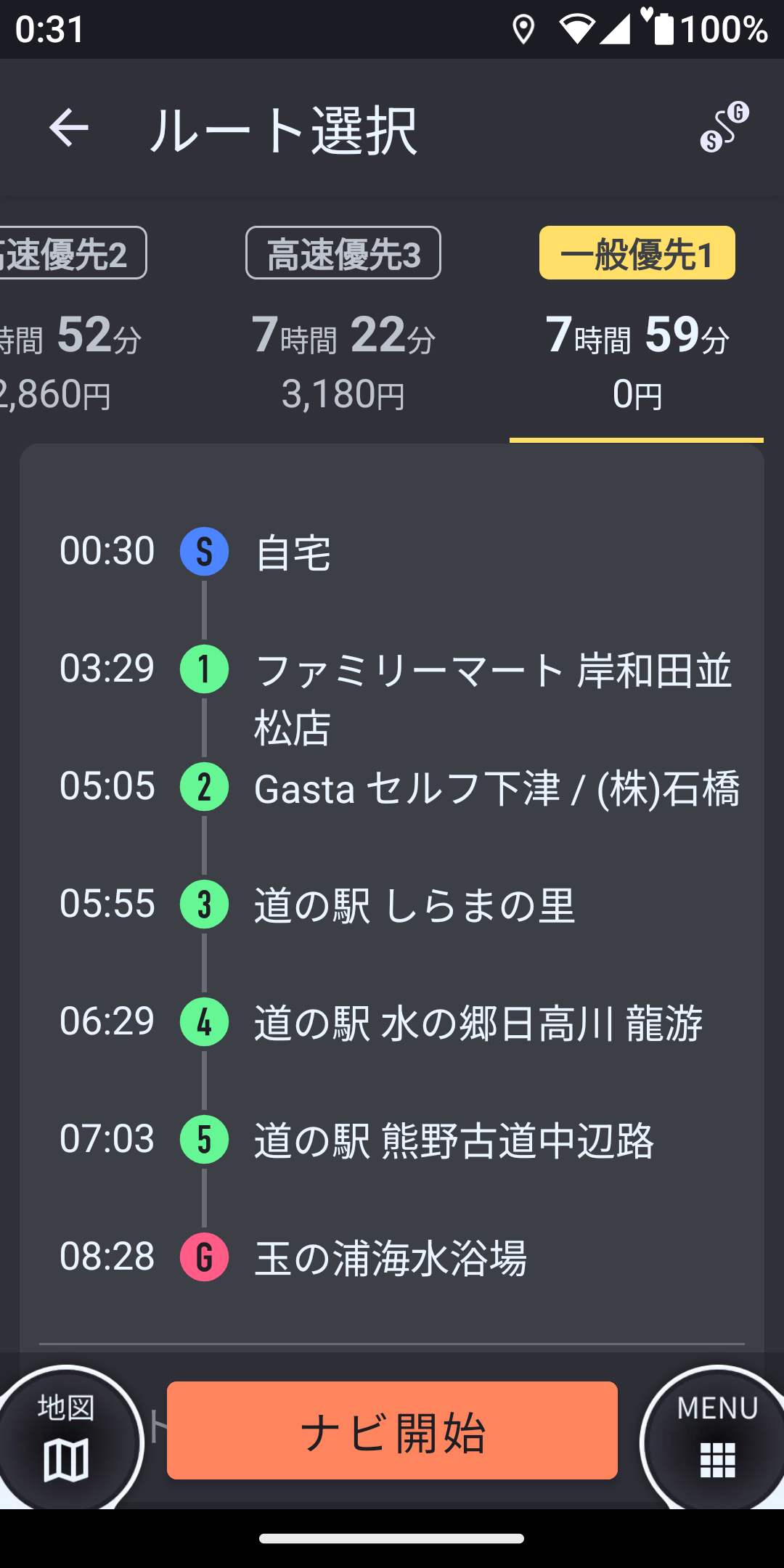Open waypoint Gasta セルフ下津
The width and height of the screenshot is (784, 1568).
[497, 788]
